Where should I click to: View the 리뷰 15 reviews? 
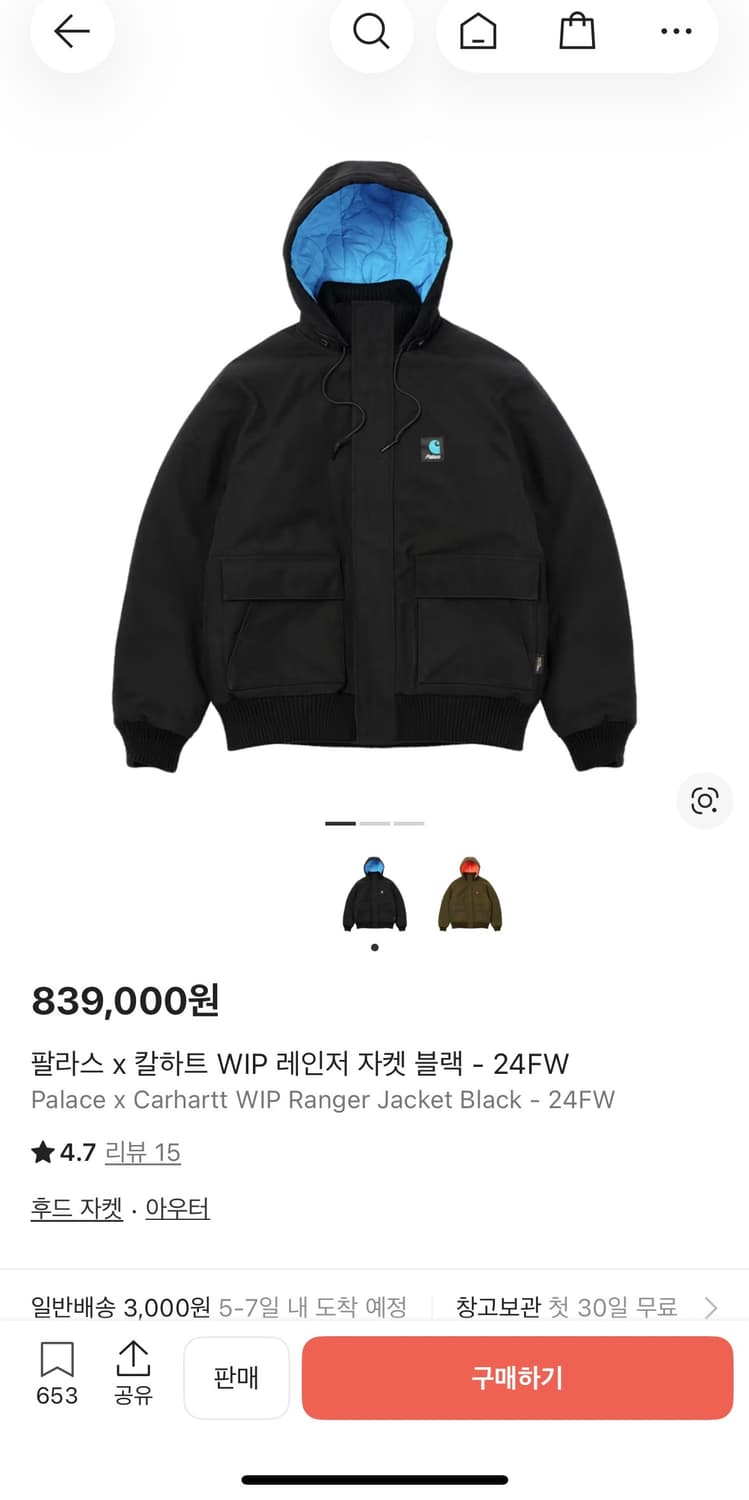point(143,1153)
